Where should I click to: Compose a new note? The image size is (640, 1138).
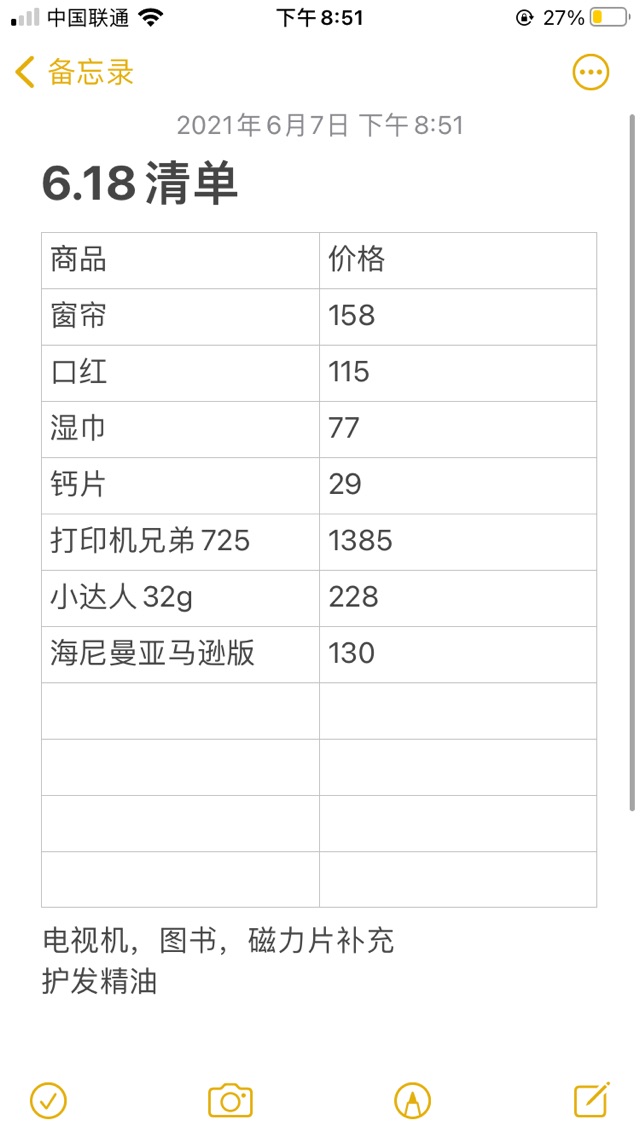click(x=592, y=1100)
